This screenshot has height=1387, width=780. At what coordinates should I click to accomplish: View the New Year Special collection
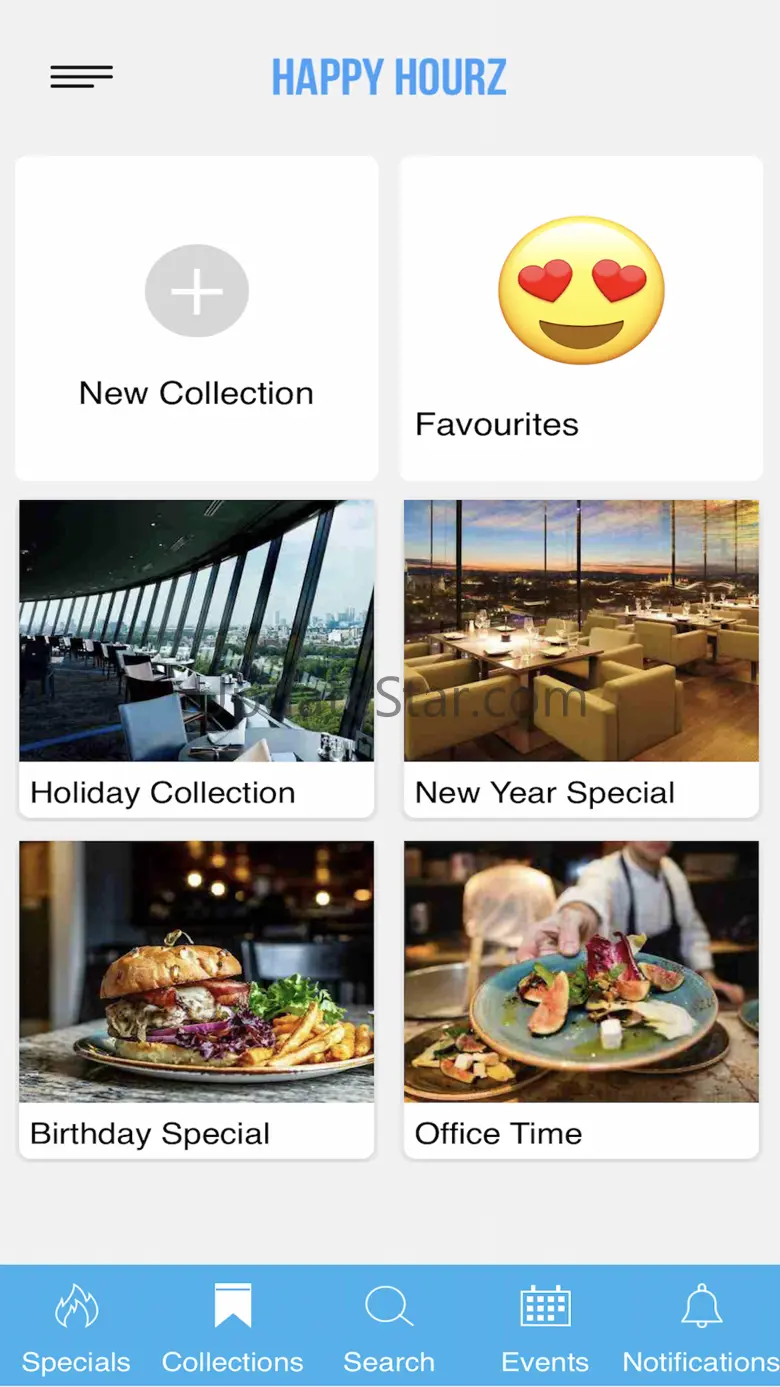(x=581, y=657)
